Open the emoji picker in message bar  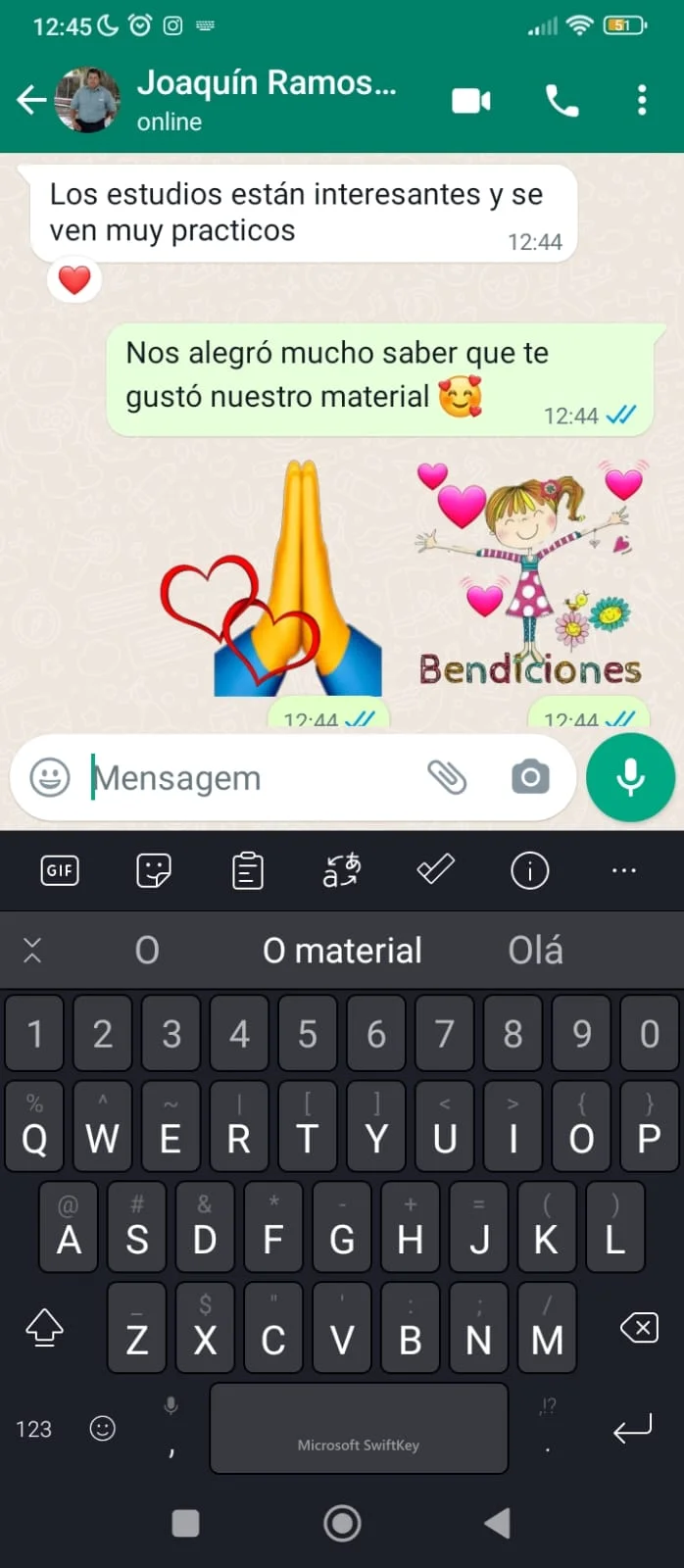(50, 778)
